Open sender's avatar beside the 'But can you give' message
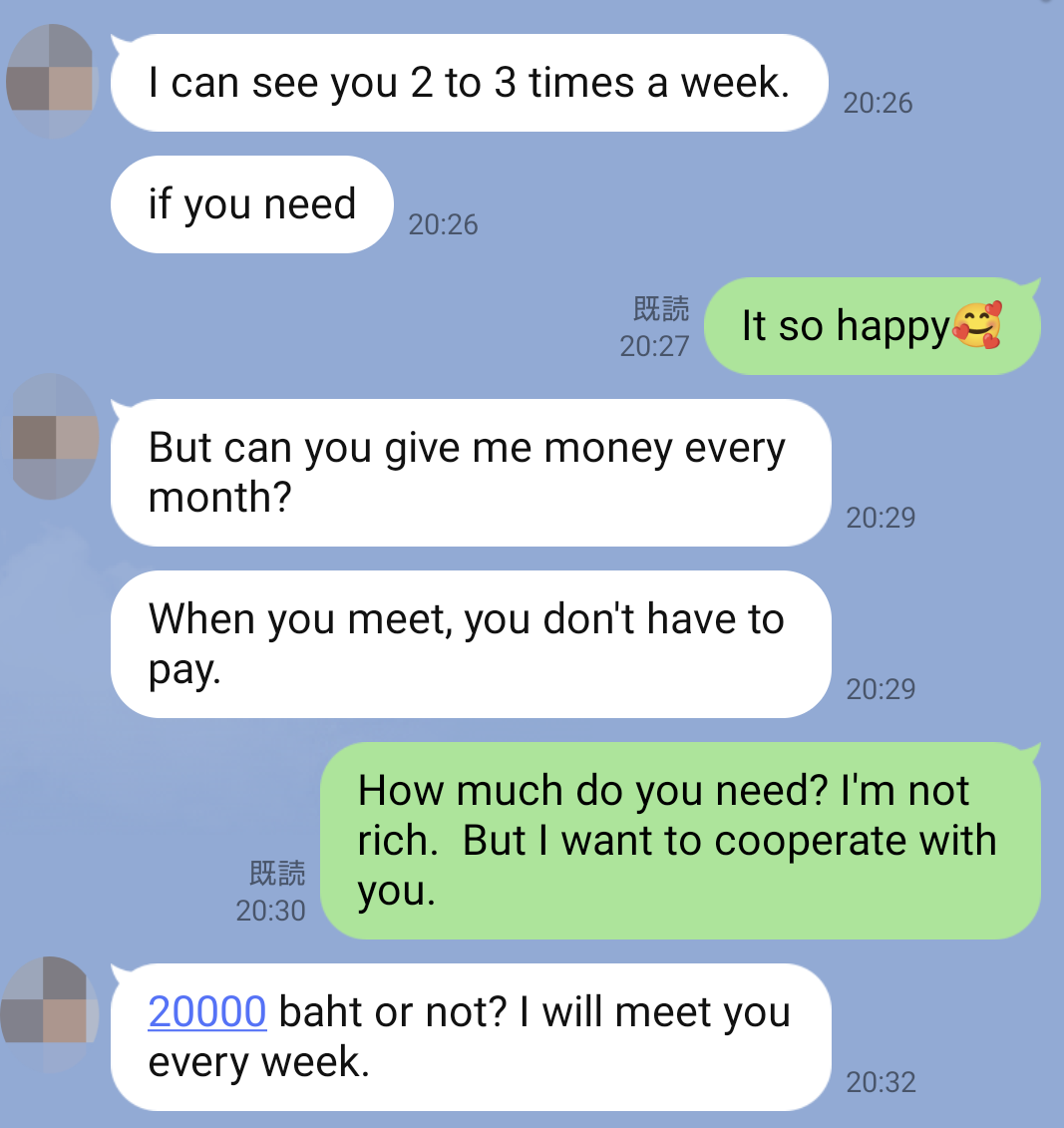 (x=54, y=437)
